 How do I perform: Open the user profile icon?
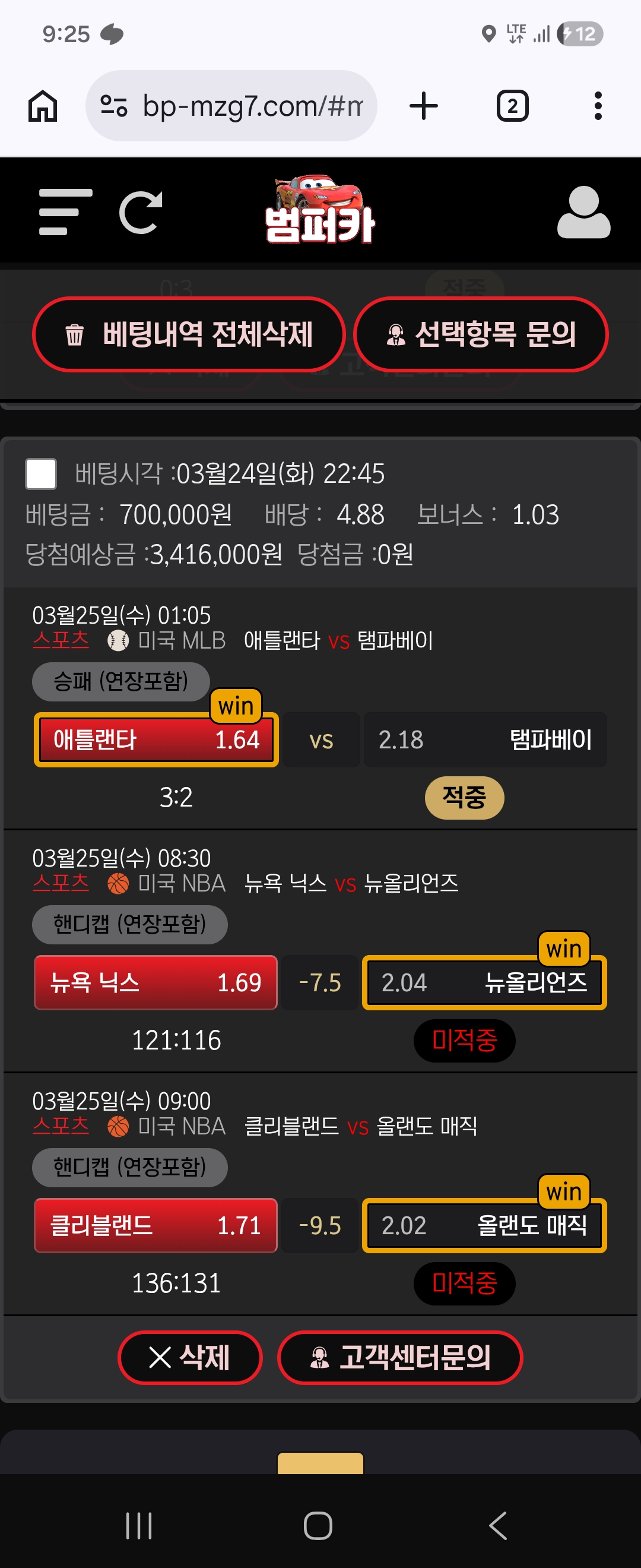pyautogui.click(x=583, y=212)
